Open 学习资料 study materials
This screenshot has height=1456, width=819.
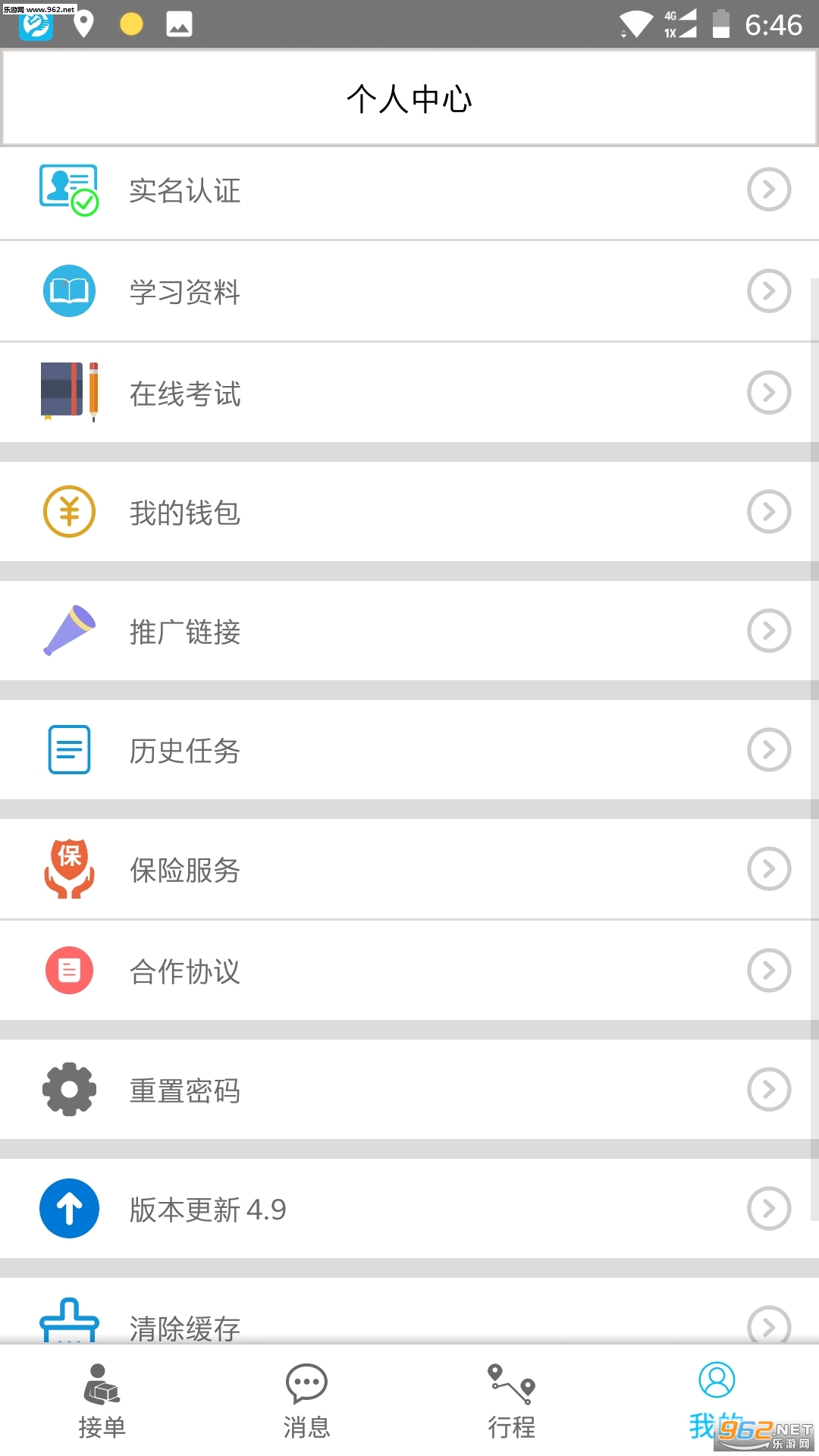point(409,292)
